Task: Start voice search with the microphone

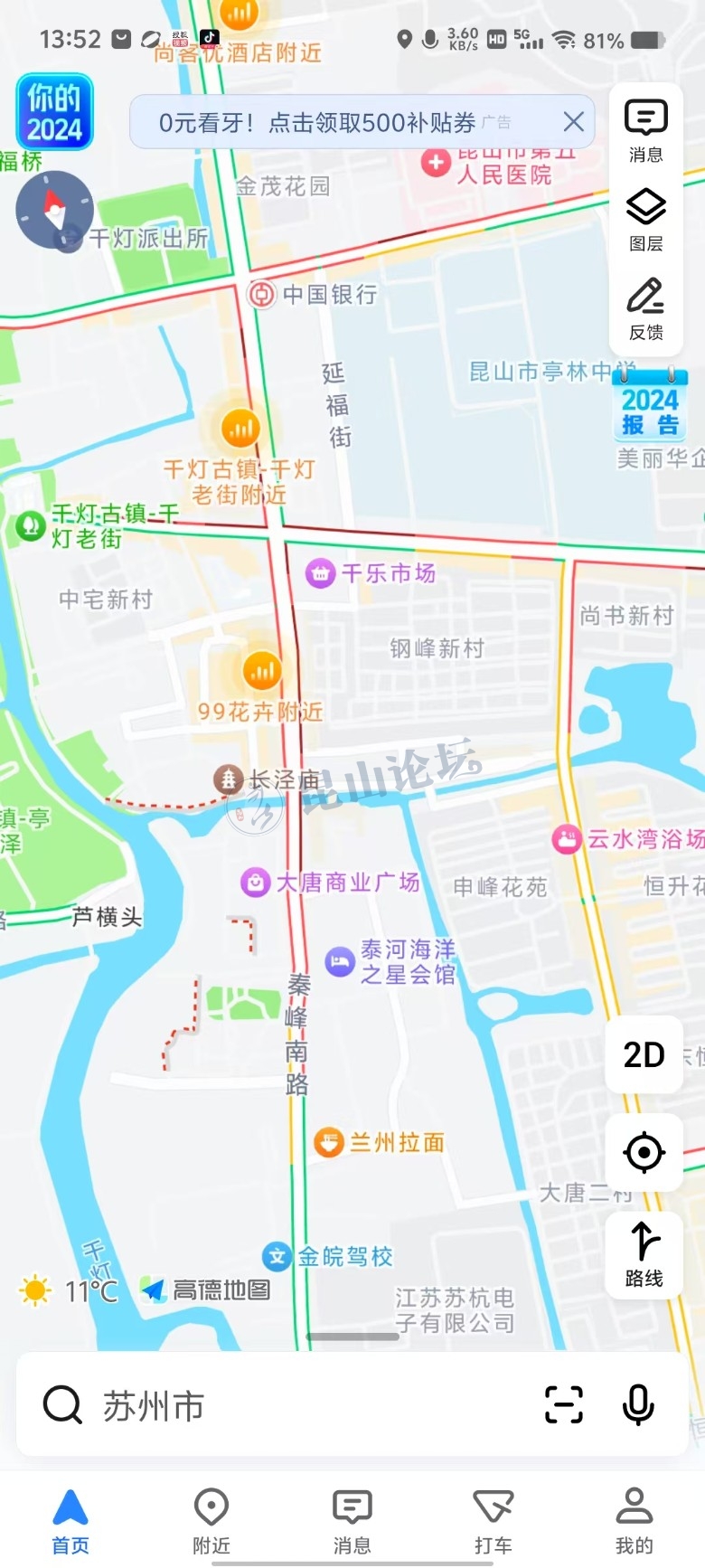Action: point(638,1405)
